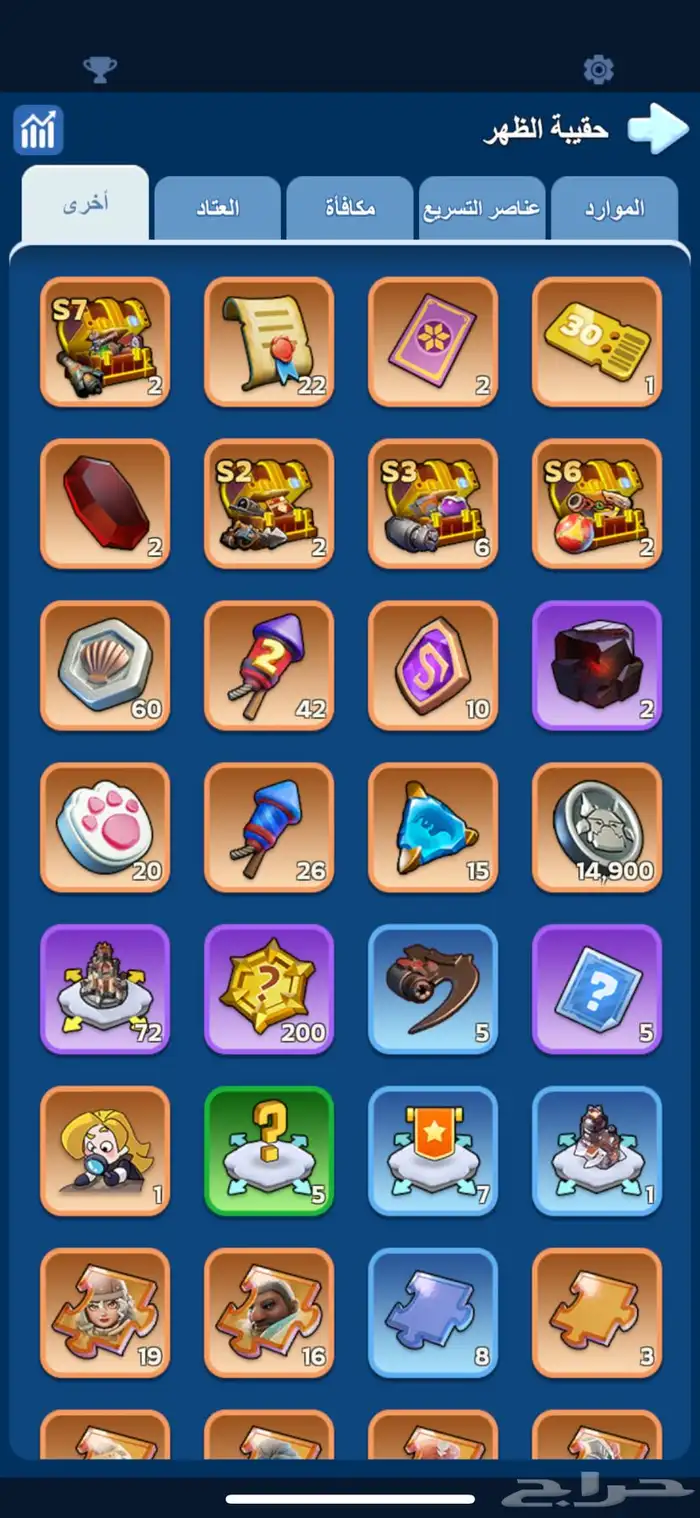Select the blonde detective girl item
Viewport: 700px width, 1518px height.
(x=105, y=1152)
